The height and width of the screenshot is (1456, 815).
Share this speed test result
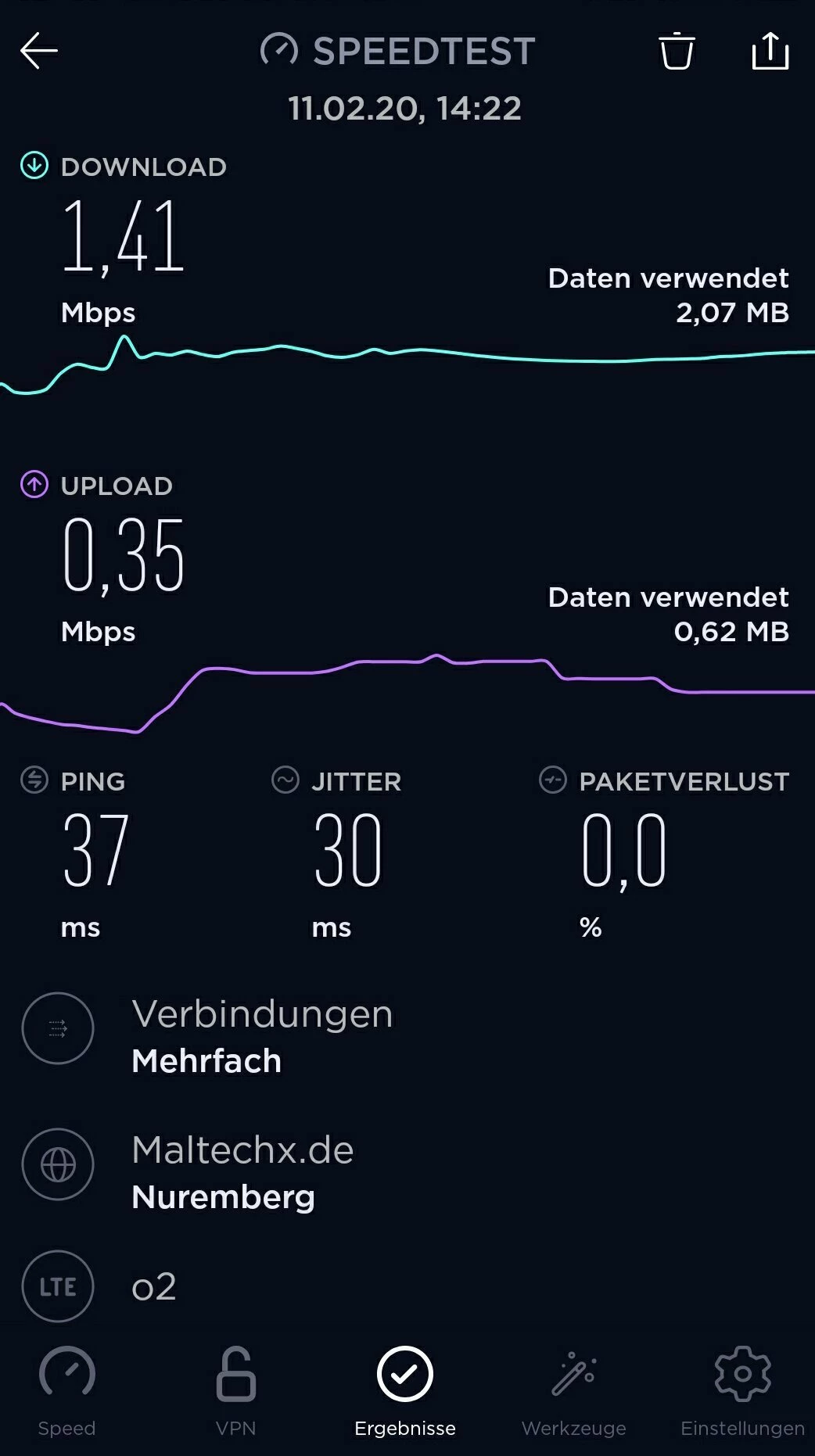(x=770, y=52)
